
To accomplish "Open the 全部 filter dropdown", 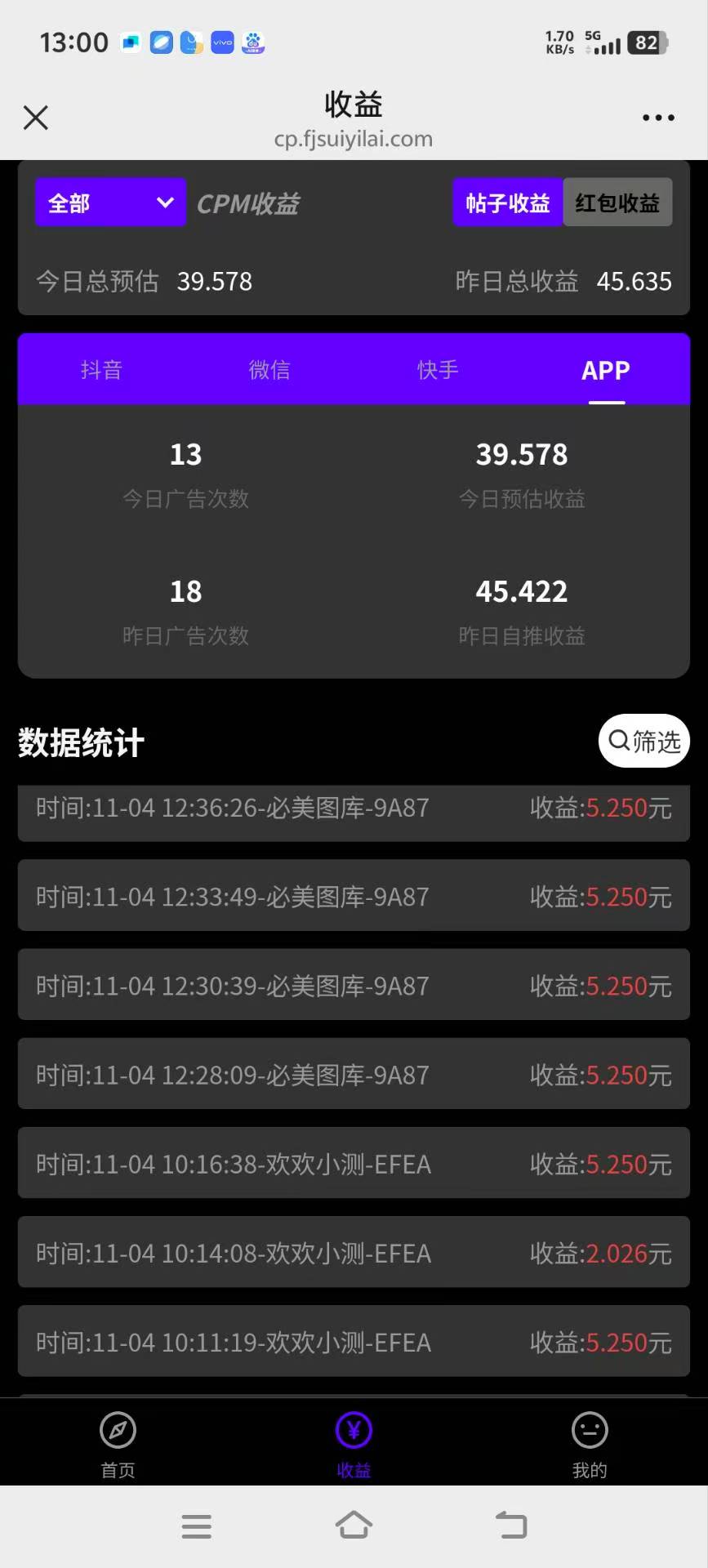I will (x=110, y=202).
